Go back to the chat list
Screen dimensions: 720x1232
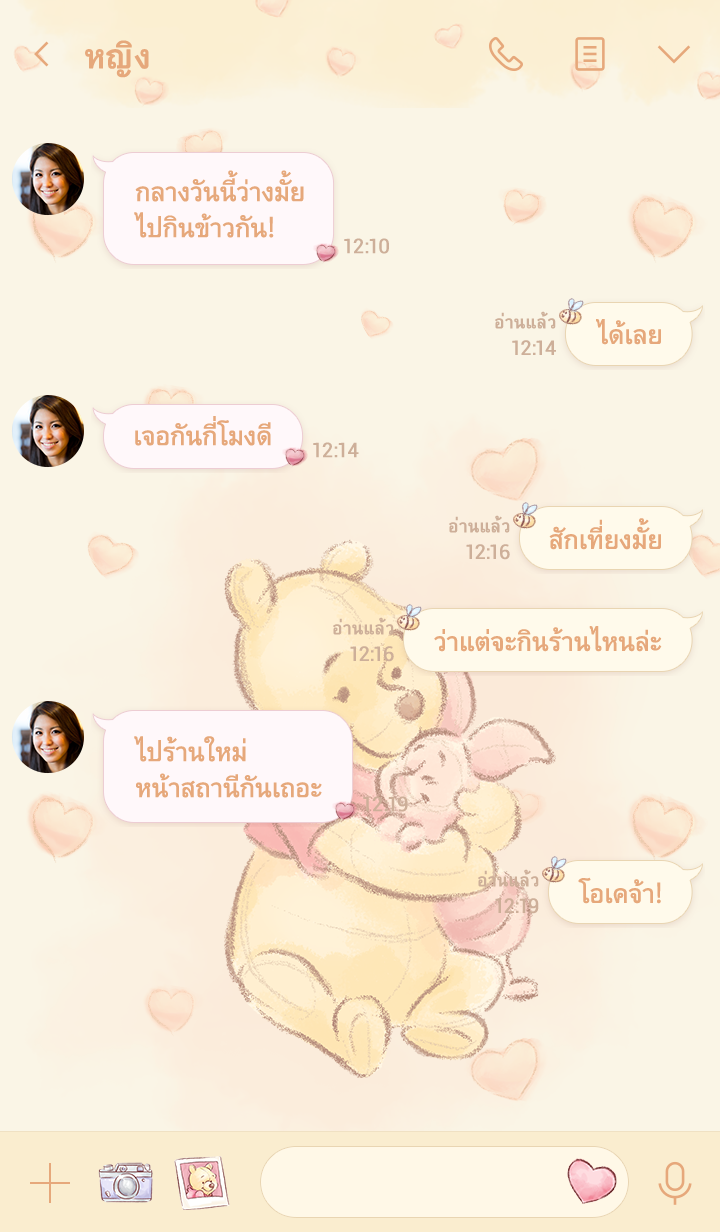[x=40, y=55]
